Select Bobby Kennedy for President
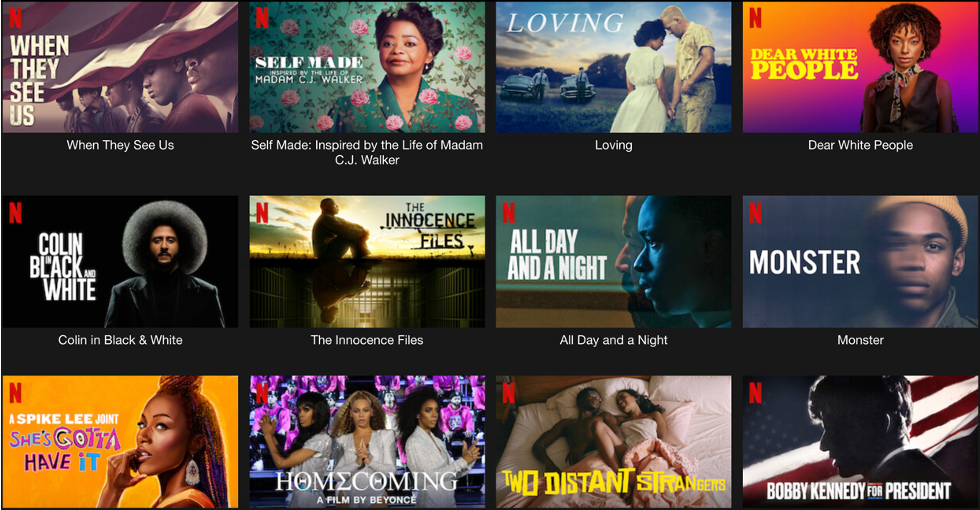This screenshot has height=510, width=980. tap(860, 441)
